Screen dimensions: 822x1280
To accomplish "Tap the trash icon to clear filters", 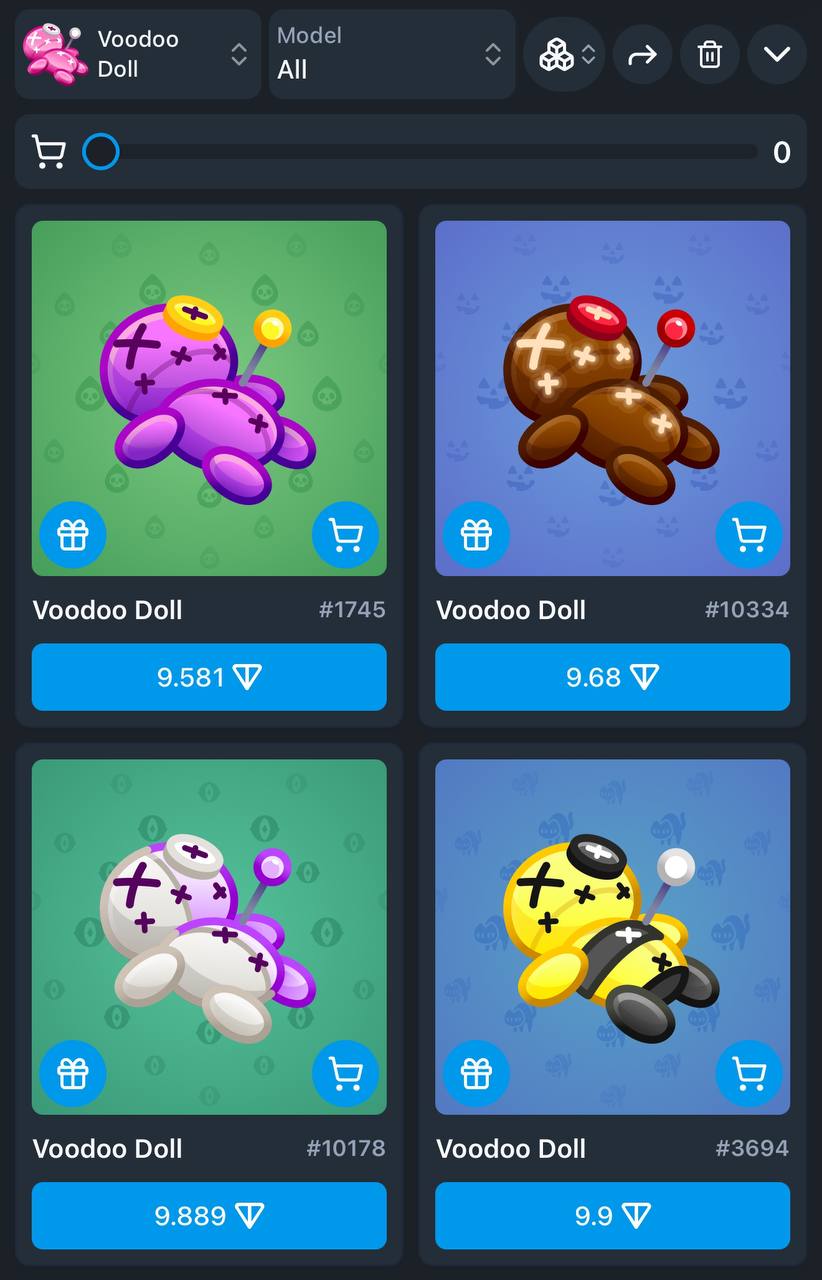I will (710, 54).
